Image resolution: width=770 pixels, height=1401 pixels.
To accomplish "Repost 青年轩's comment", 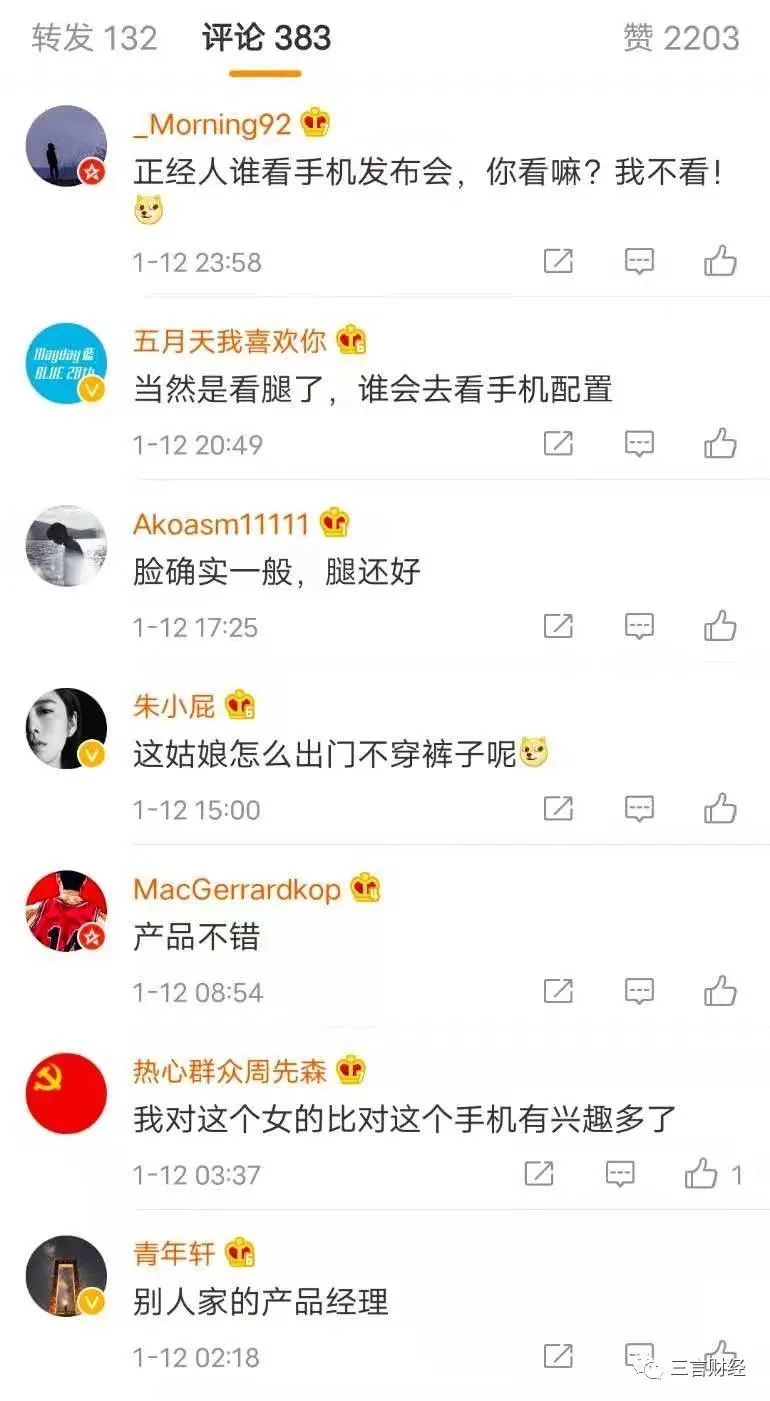I will point(558,1357).
